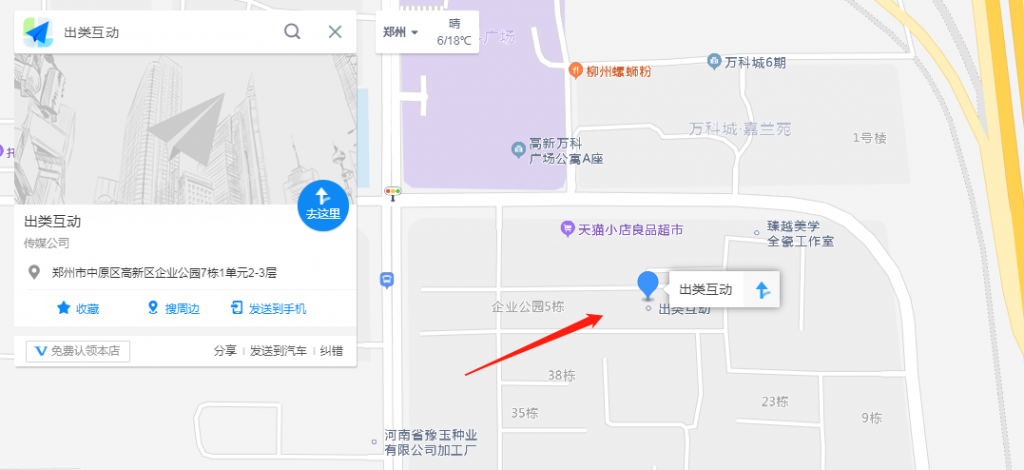1024x470 pixels.
Task: Open the 天猫小店良品超市 map marker
Action: tap(567, 229)
